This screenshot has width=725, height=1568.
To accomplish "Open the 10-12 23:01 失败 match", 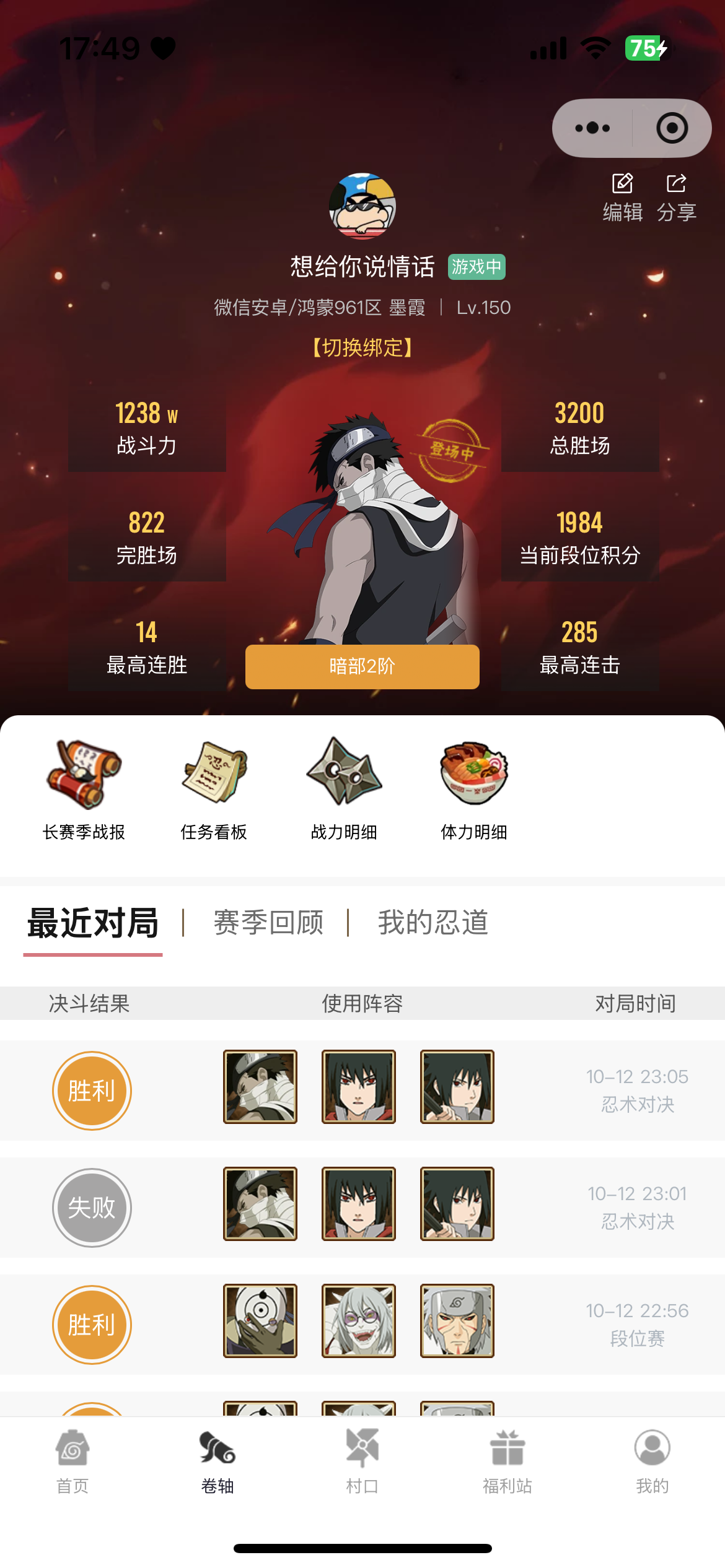I will (362, 1207).
